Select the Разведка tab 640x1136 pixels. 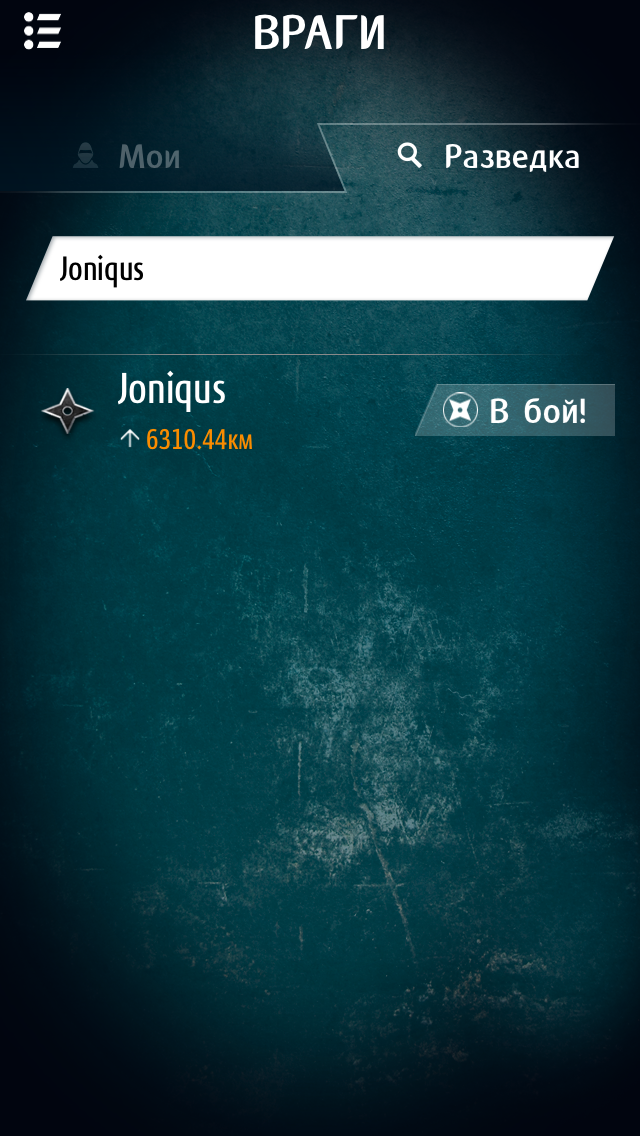click(x=490, y=157)
